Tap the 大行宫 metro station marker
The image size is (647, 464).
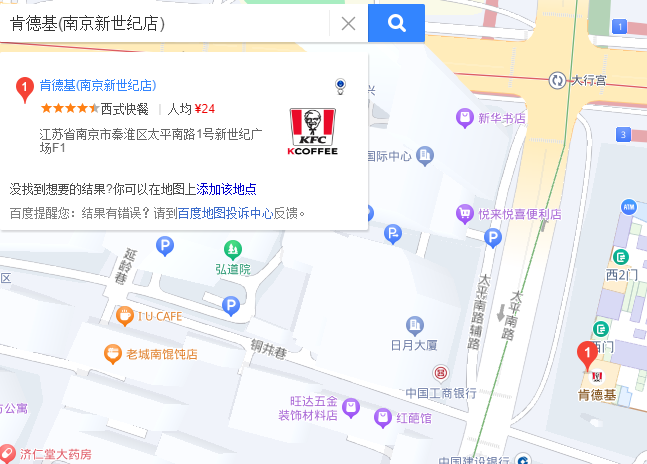tap(557, 80)
